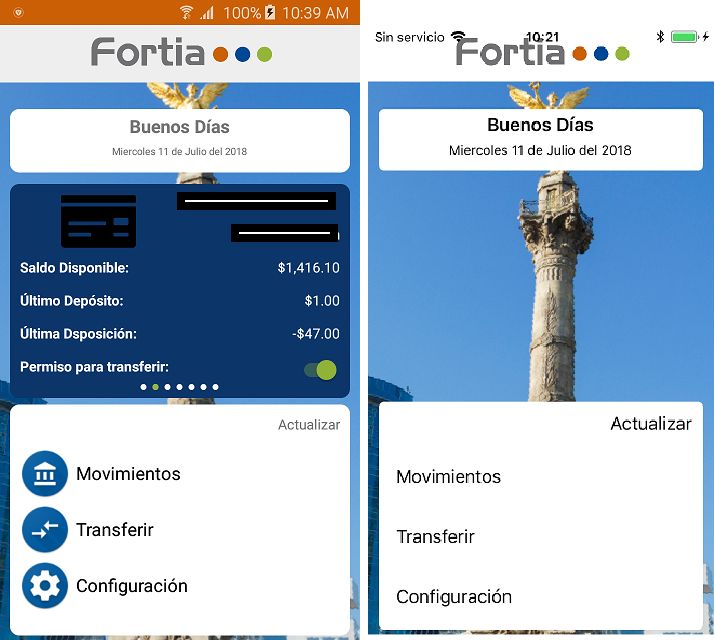Tap the gray Actualizar link on the Android screen
The width and height of the screenshot is (715, 640).
point(309,425)
